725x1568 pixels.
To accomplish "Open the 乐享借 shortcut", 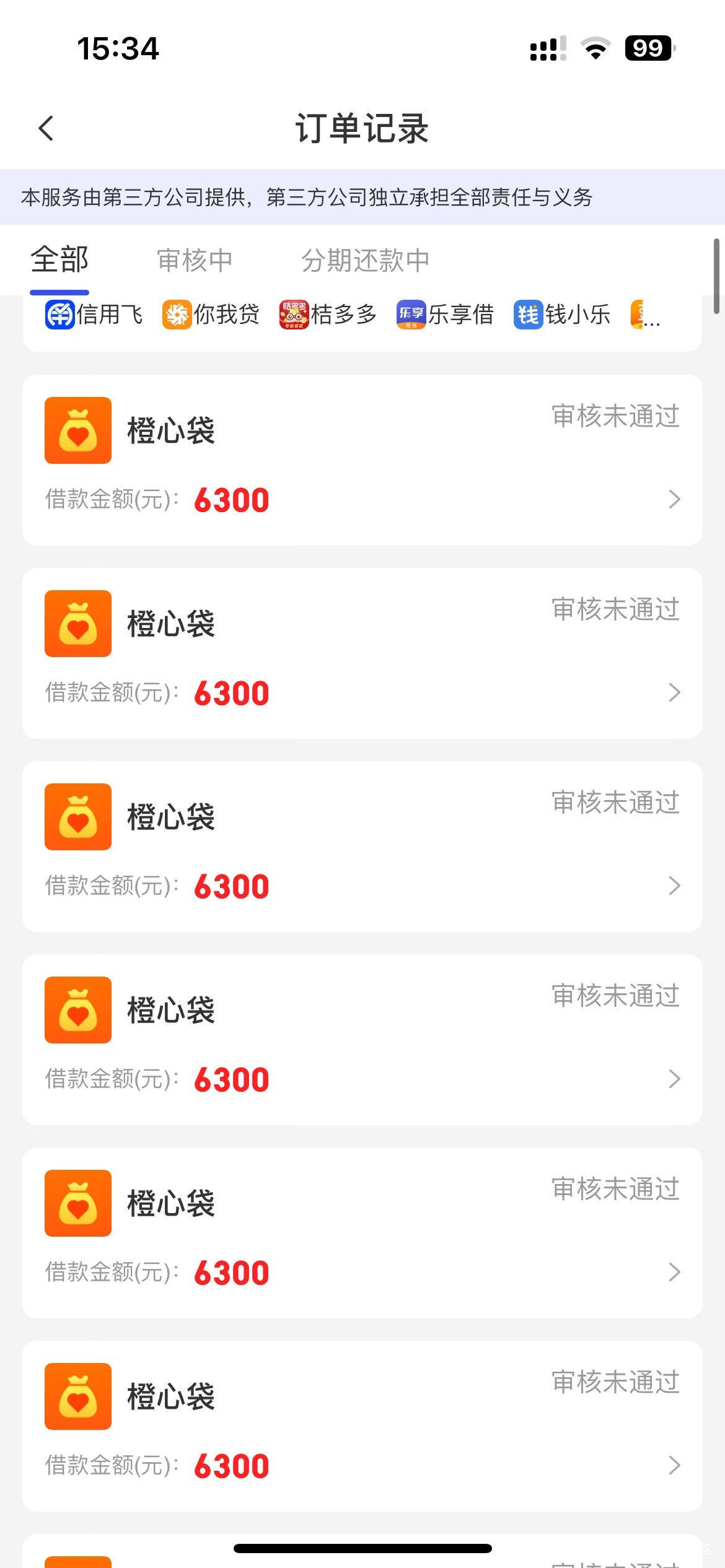I will tap(446, 315).
